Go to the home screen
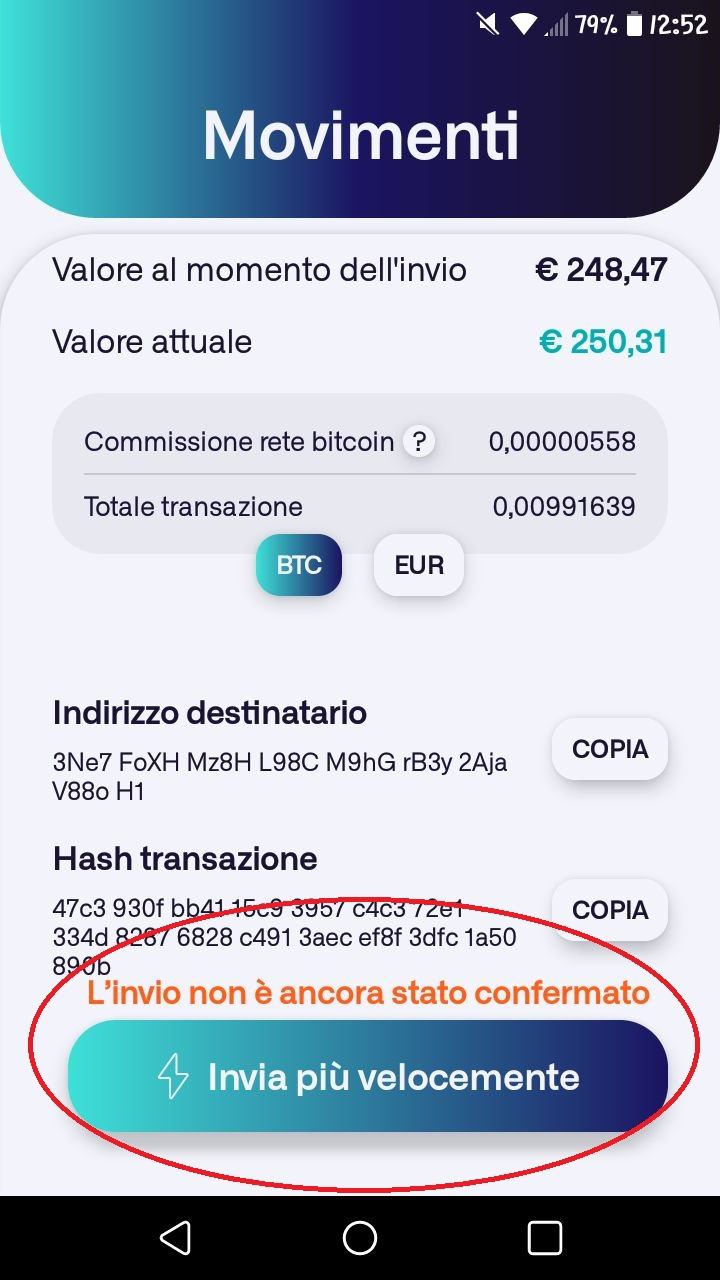This screenshot has height=1280, width=720. click(360, 1238)
